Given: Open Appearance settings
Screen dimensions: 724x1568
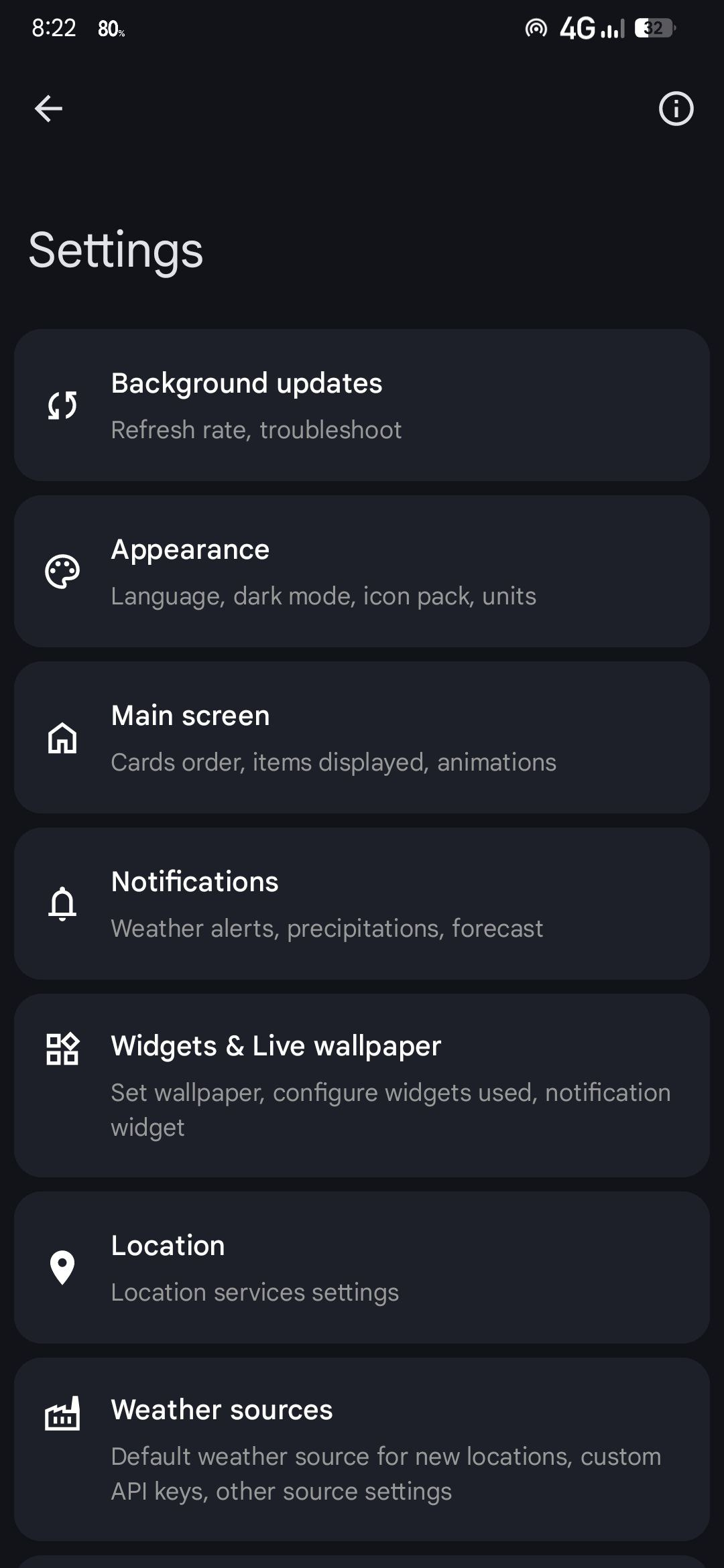Looking at the screenshot, I should tap(362, 571).
